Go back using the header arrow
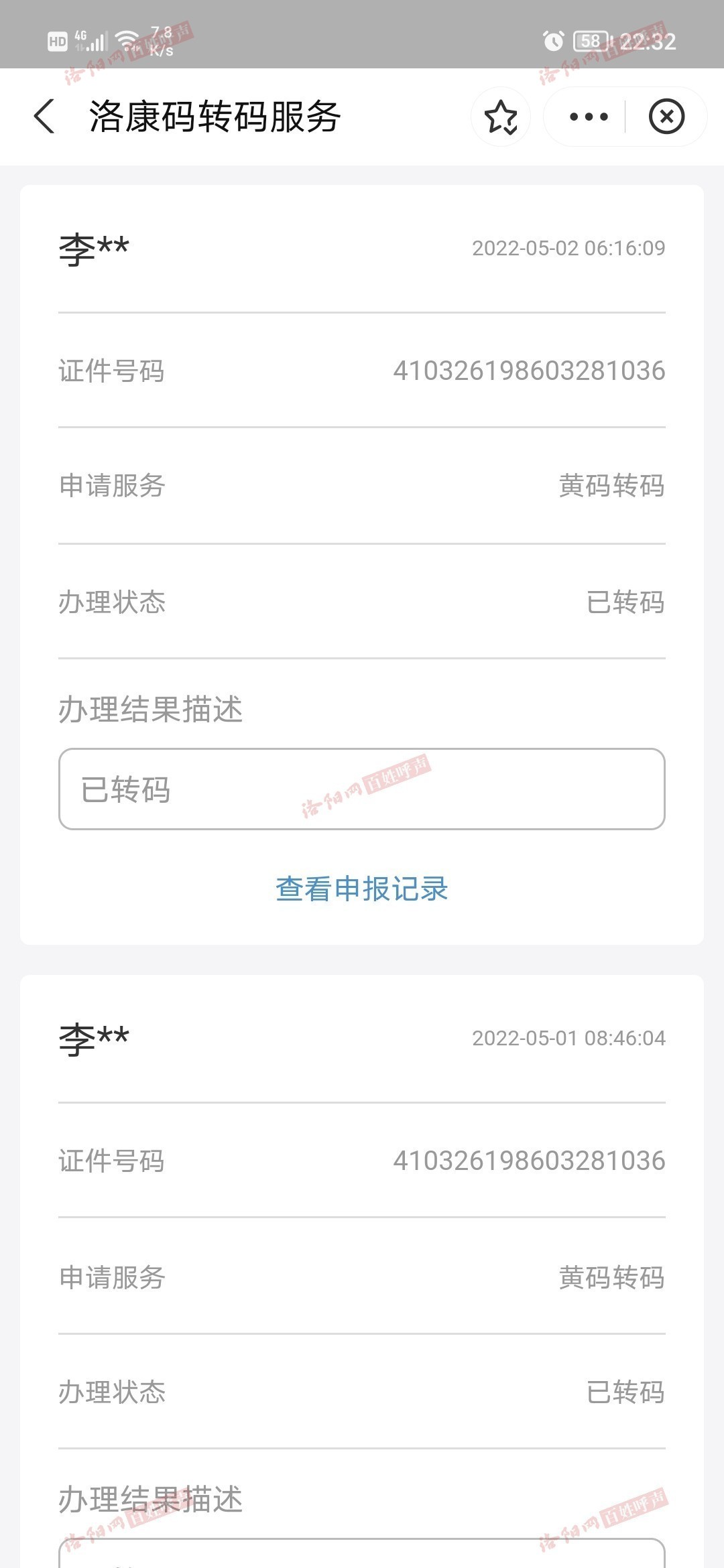The image size is (724, 1568). (x=44, y=117)
